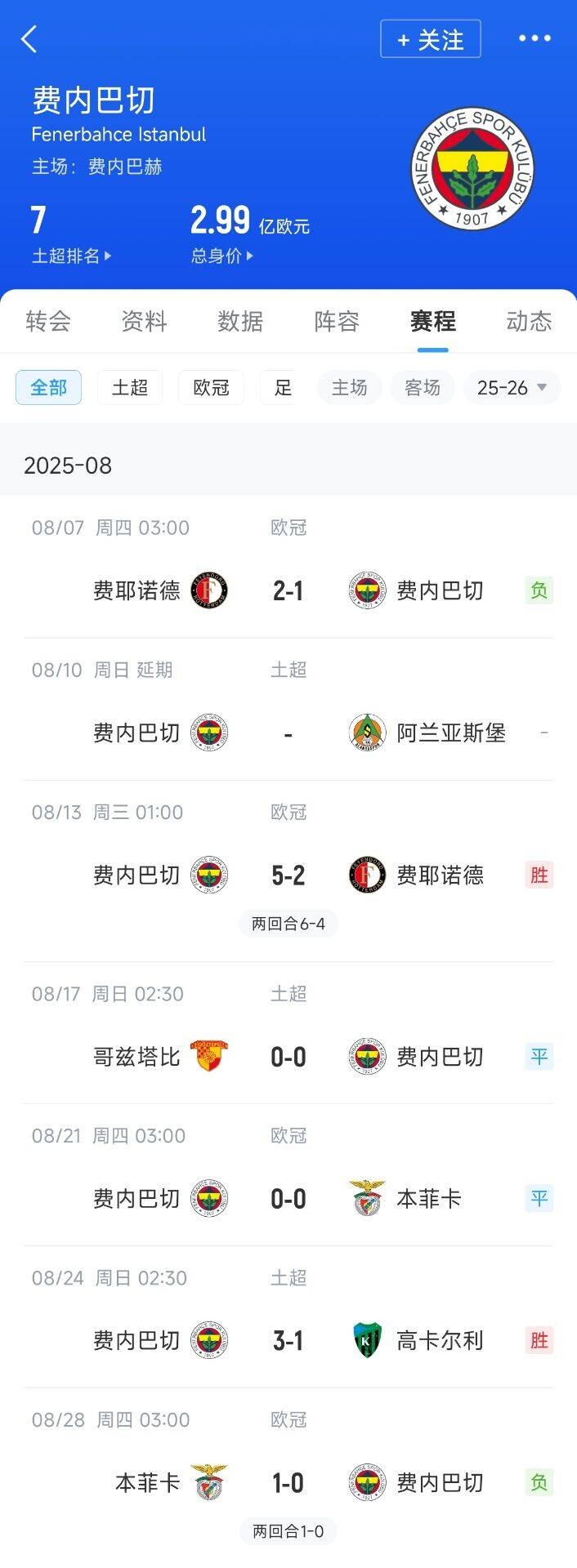Screen dimensions: 577x1568
Task: Go back with the top-left arrow
Action: coord(29,38)
